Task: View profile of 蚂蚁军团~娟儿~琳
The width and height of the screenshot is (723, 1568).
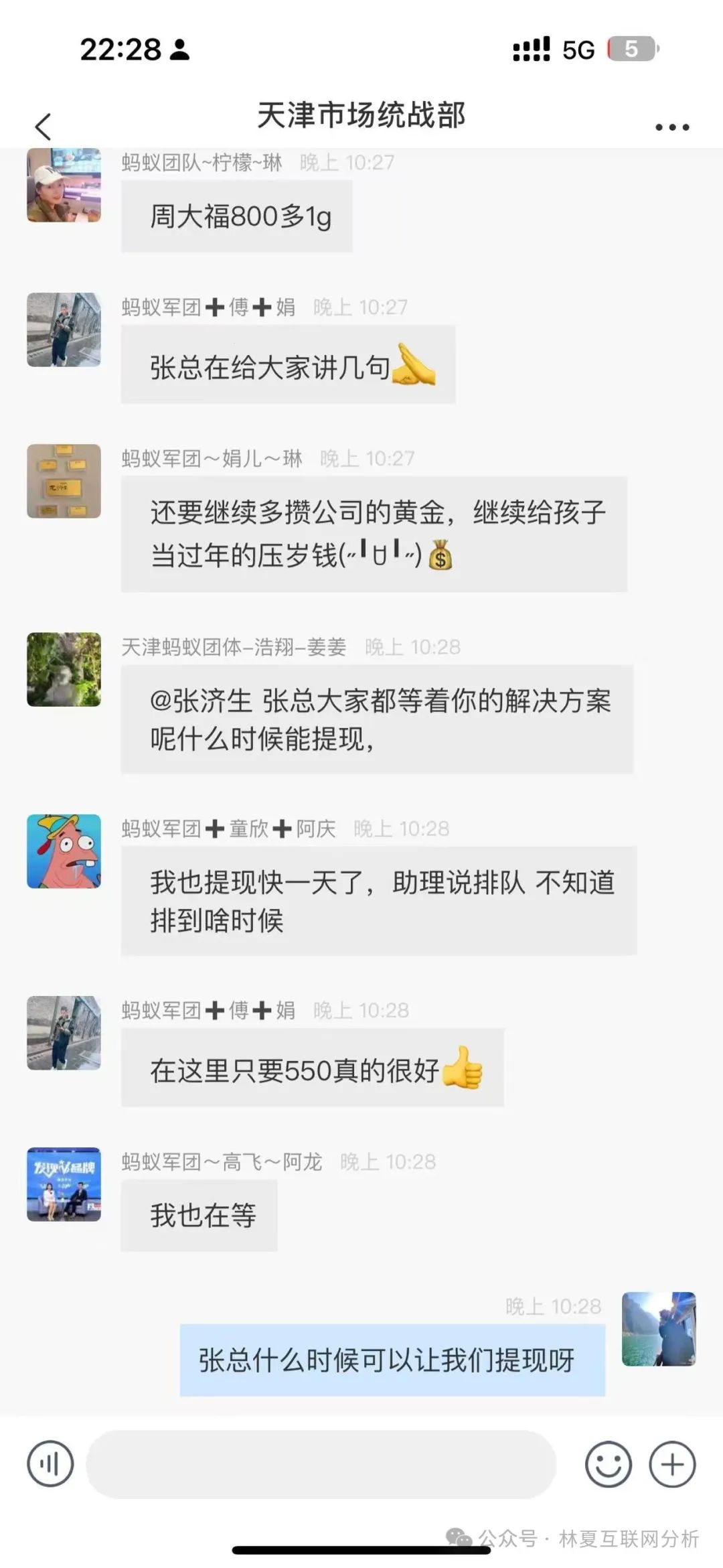Action: (64, 481)
